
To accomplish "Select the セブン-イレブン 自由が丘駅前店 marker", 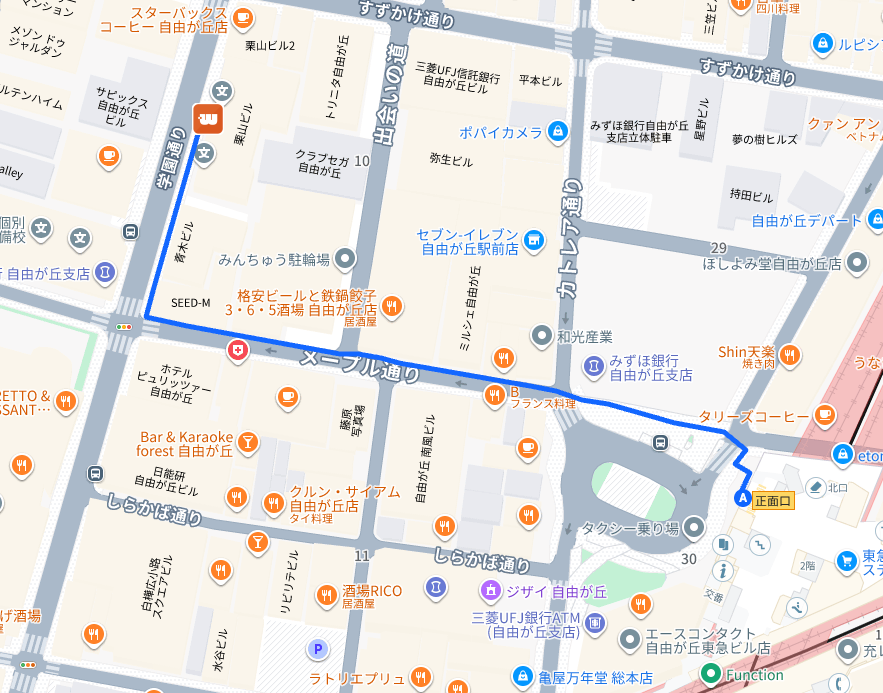I will tap(535, 239).
